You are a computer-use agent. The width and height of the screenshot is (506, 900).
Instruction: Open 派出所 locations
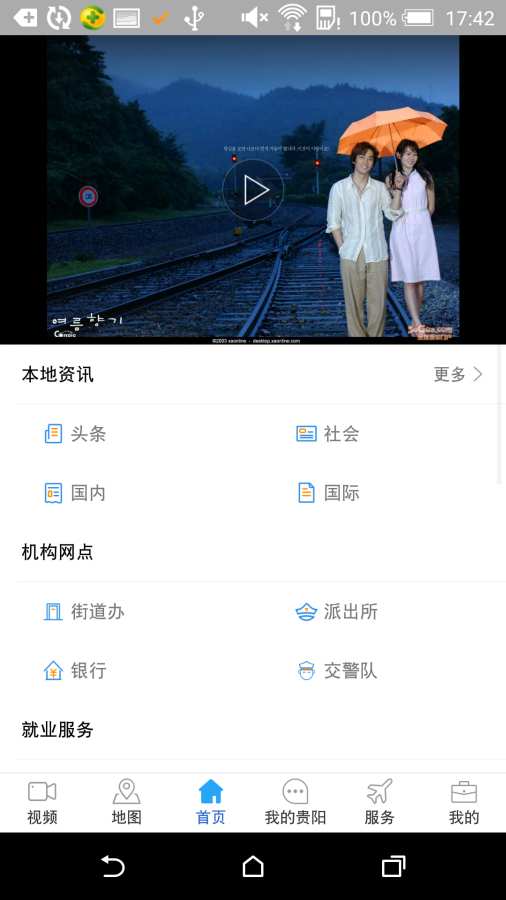pos(337,612)
